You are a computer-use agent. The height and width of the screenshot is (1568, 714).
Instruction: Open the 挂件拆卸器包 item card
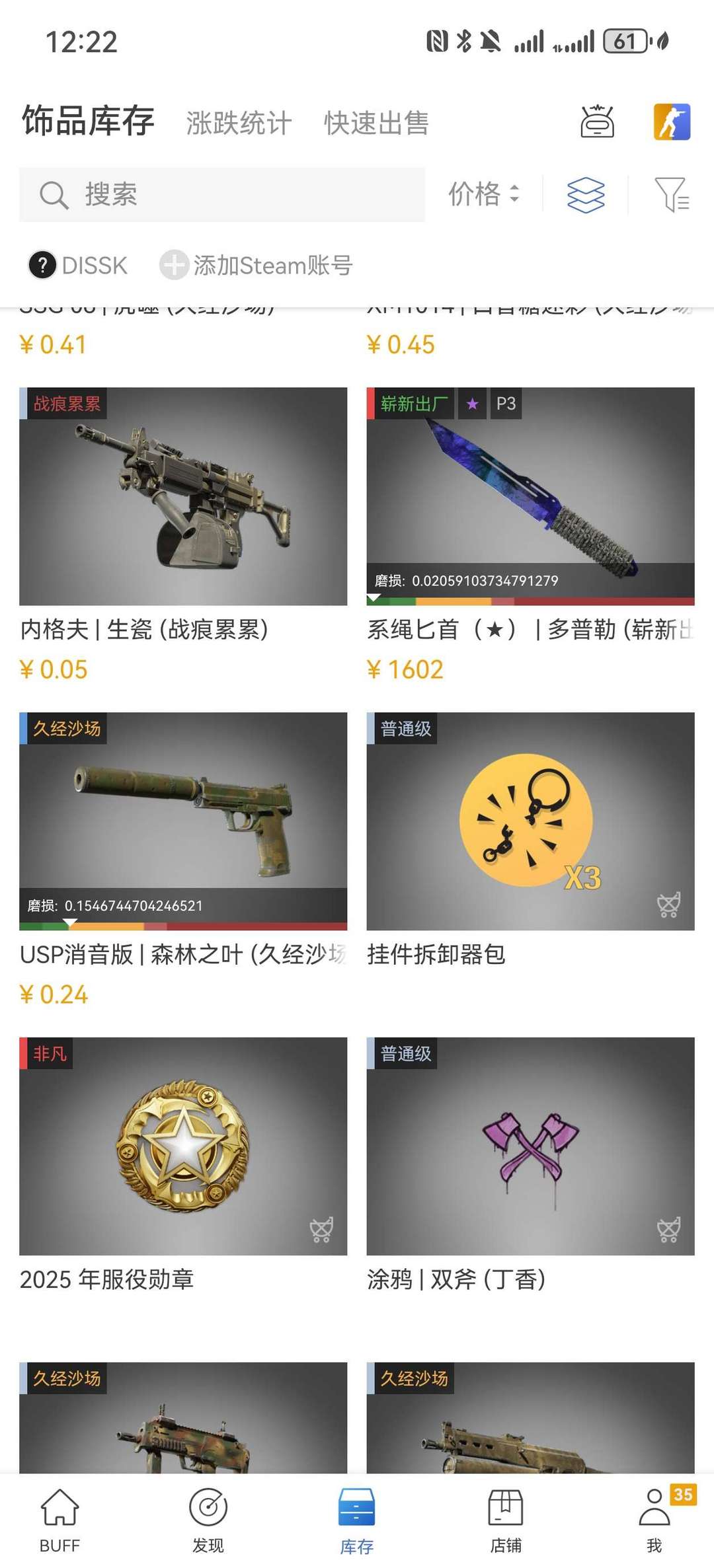point(530,840)
